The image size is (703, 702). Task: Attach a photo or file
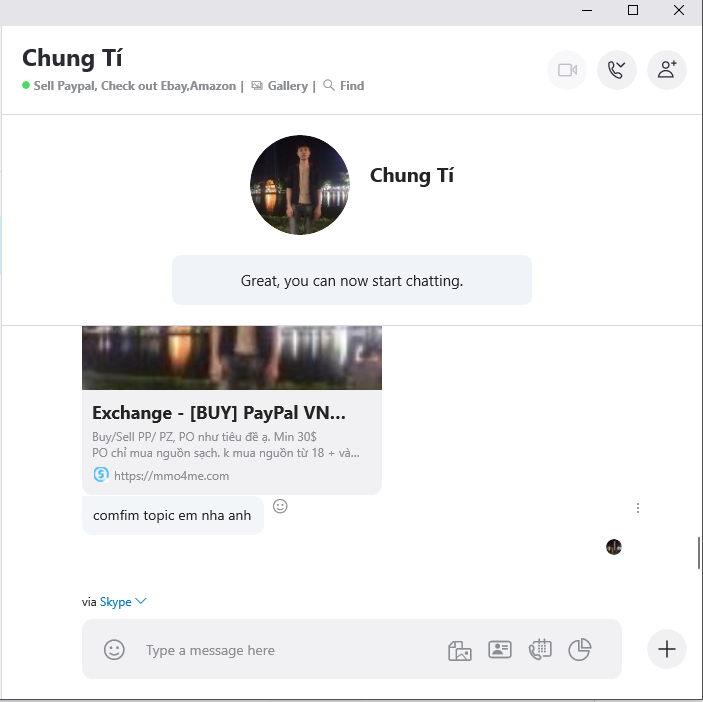pos(459,650)
